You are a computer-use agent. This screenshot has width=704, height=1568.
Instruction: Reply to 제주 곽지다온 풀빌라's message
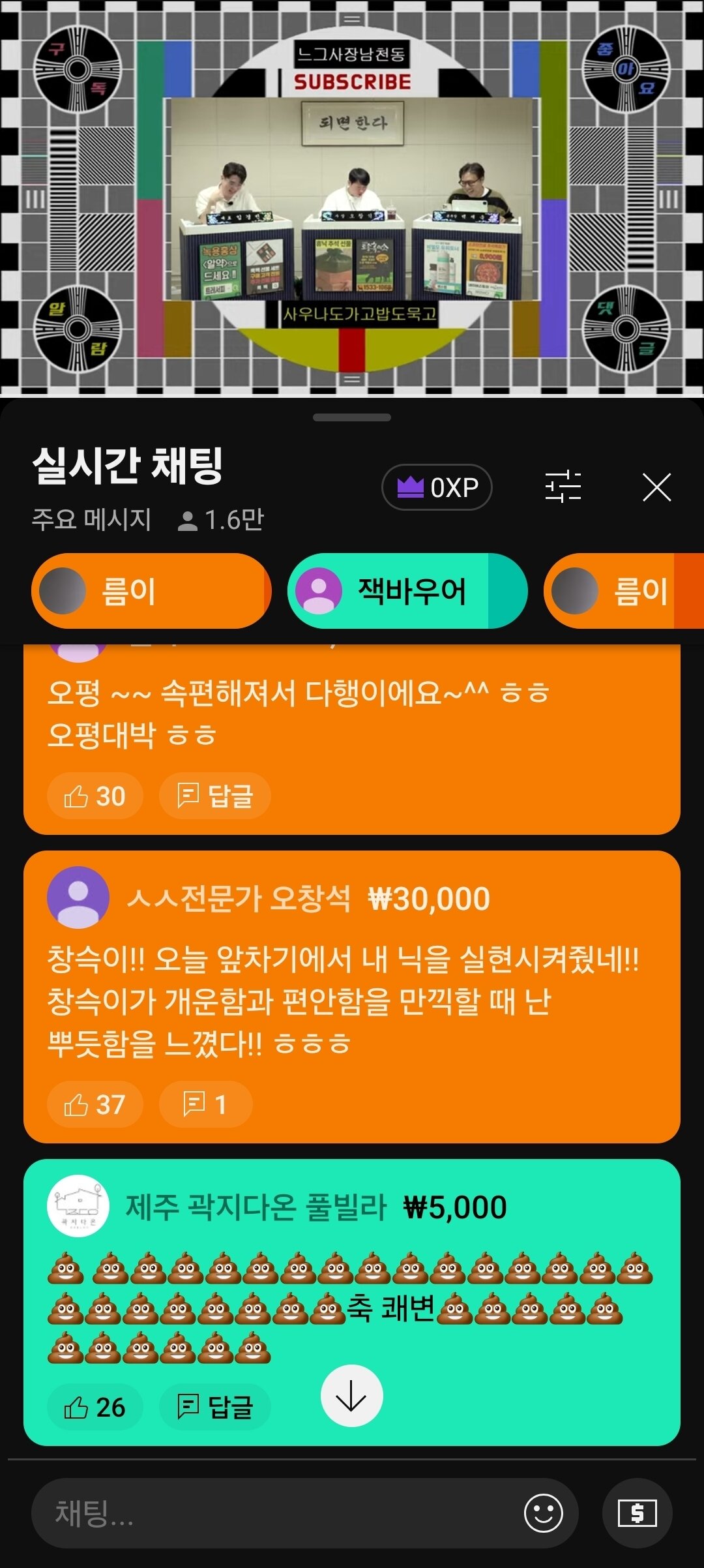tap(215, 1407)
